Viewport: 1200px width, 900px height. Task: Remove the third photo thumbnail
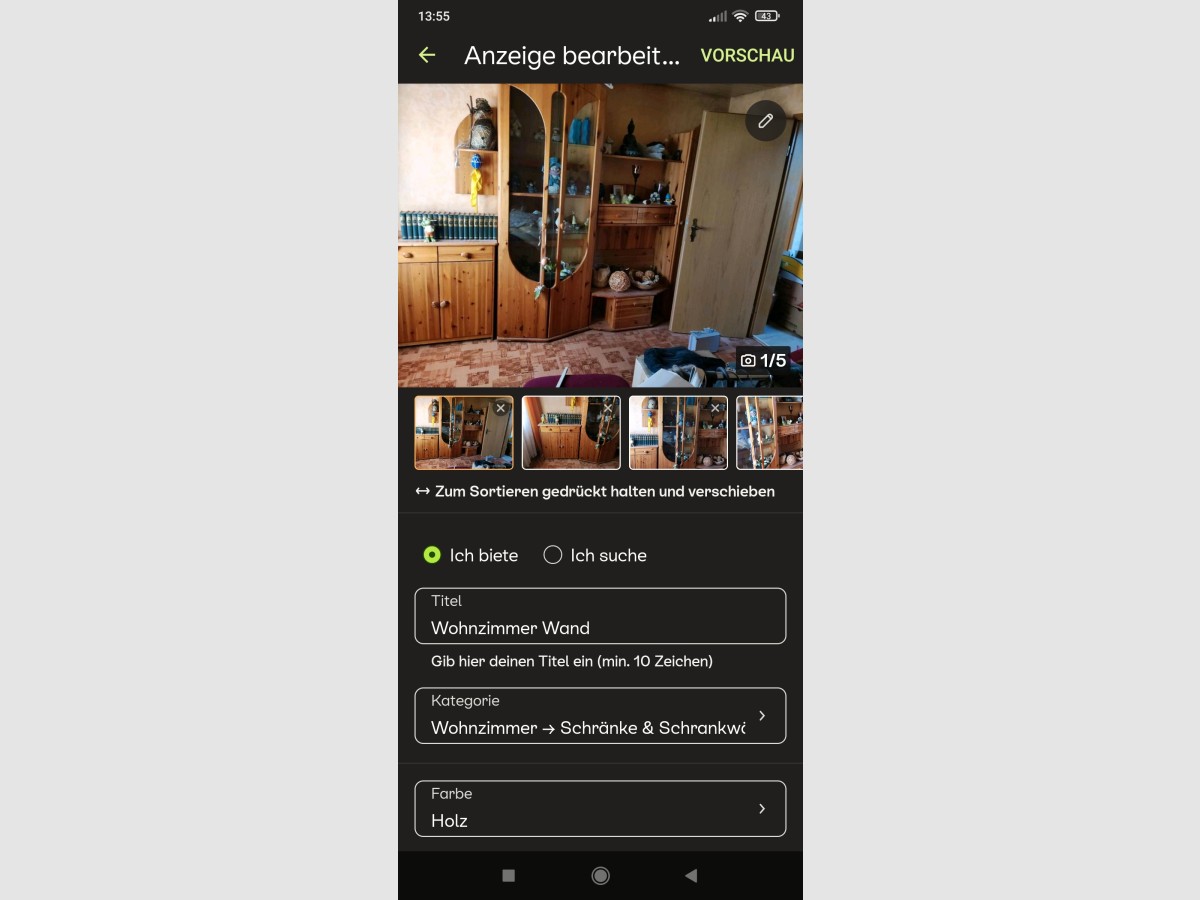coord(715,408)
